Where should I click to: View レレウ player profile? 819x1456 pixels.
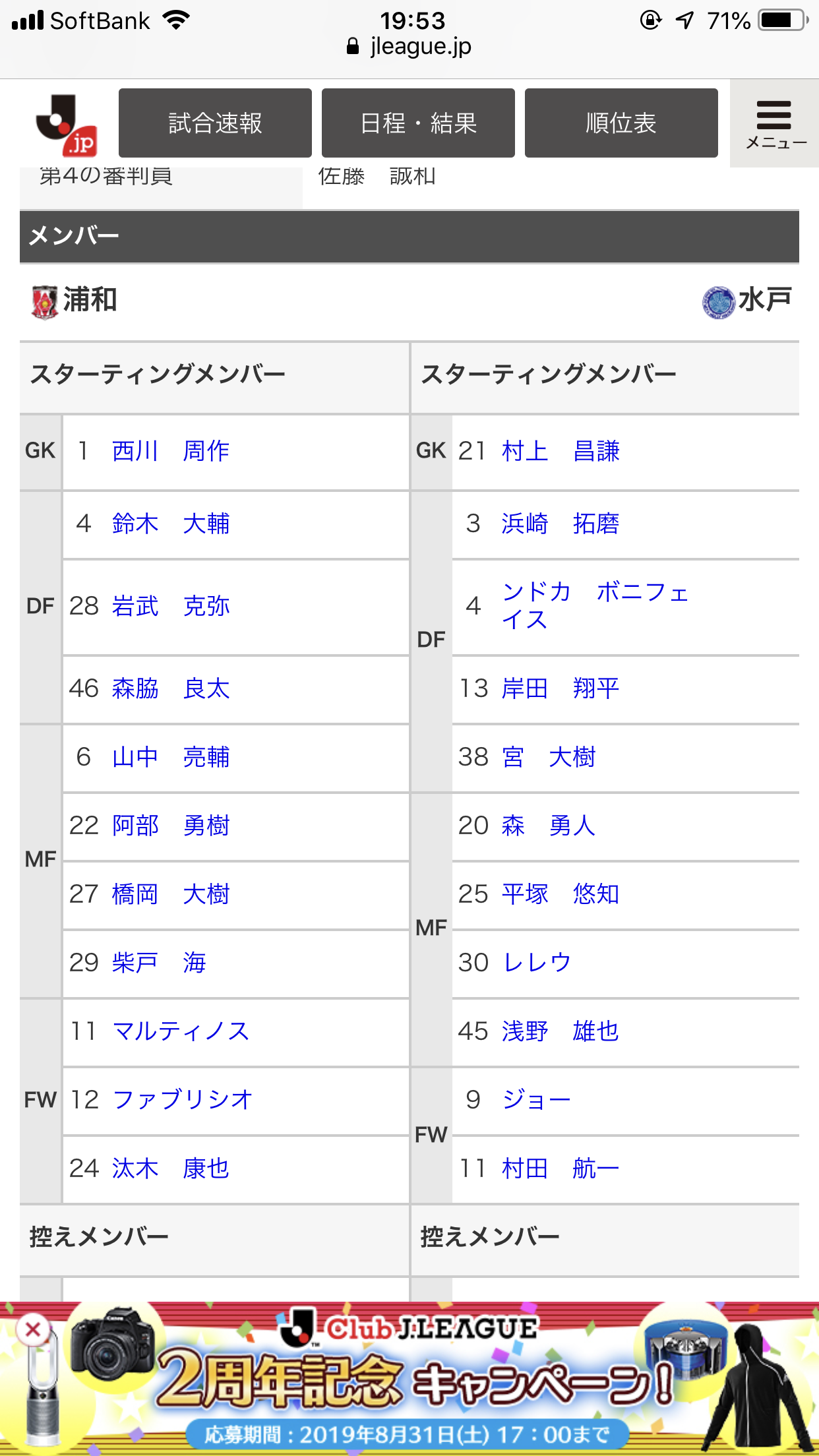pos(536,963)
